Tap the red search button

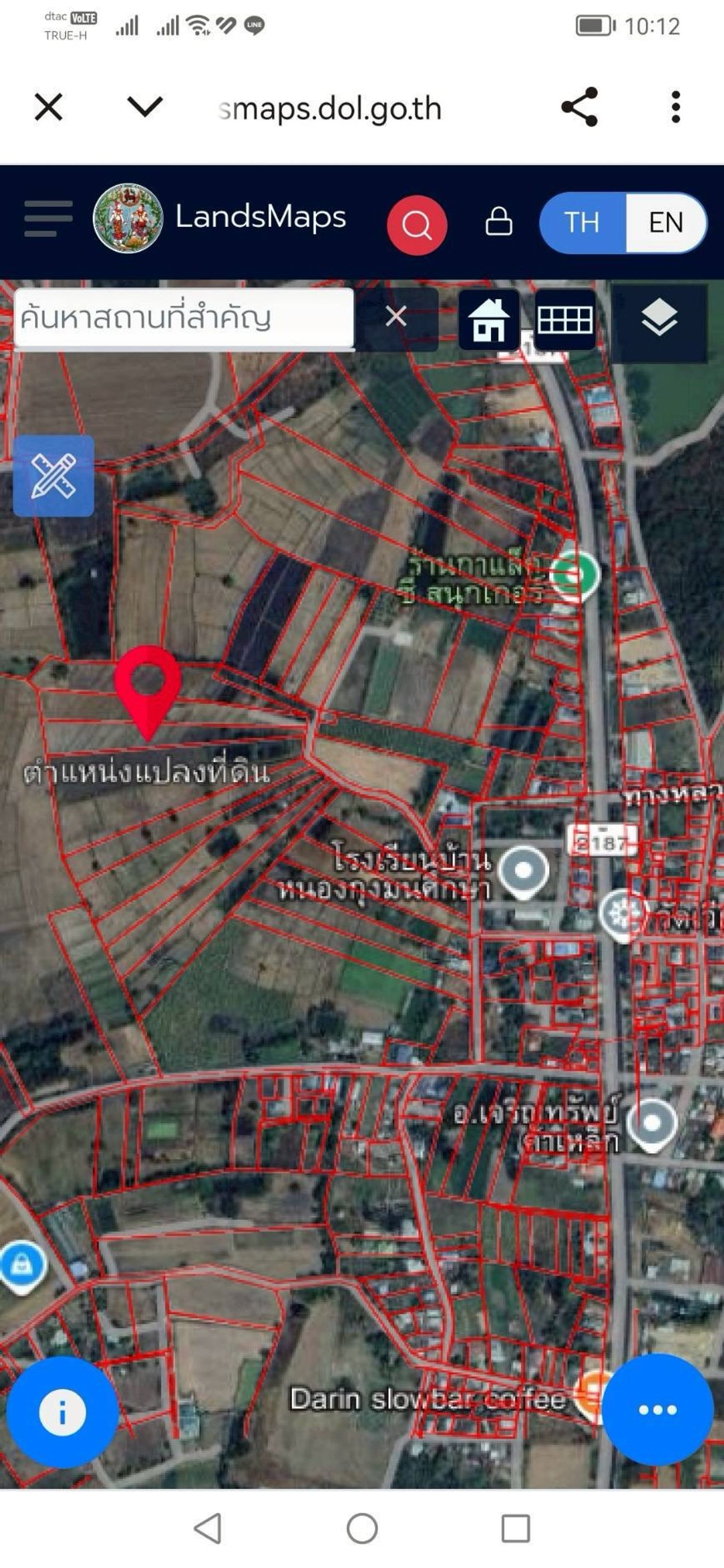[417, 224]
